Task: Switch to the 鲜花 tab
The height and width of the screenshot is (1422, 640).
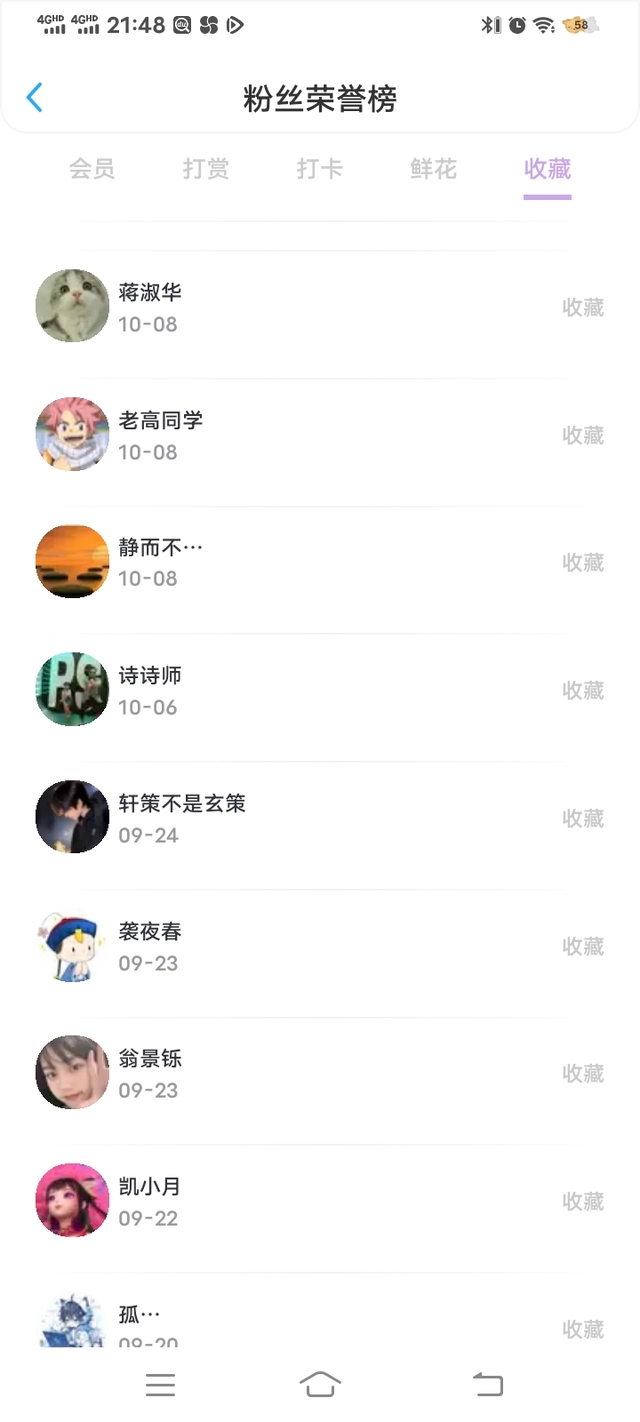Action: 434,169
